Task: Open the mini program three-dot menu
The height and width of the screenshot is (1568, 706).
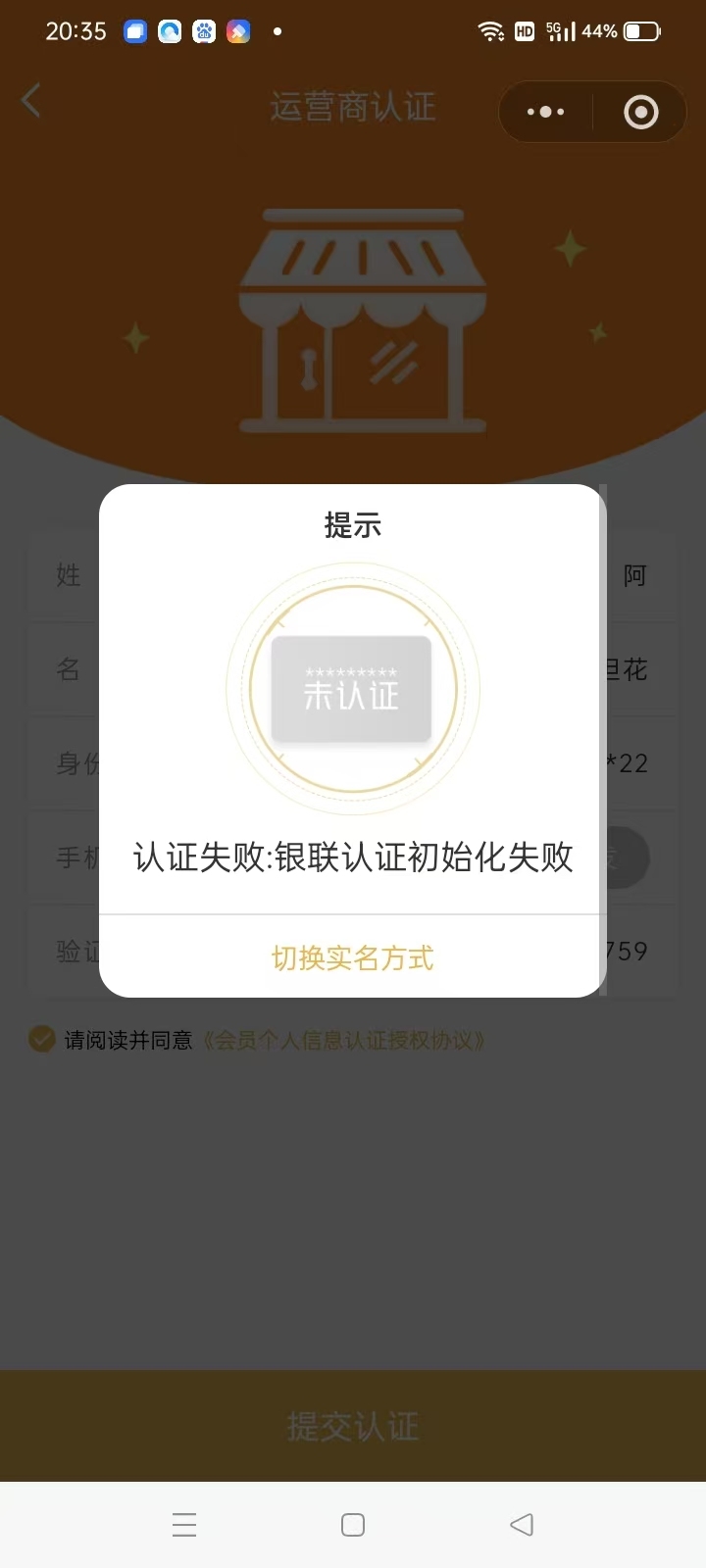Action: pos(545,113)
